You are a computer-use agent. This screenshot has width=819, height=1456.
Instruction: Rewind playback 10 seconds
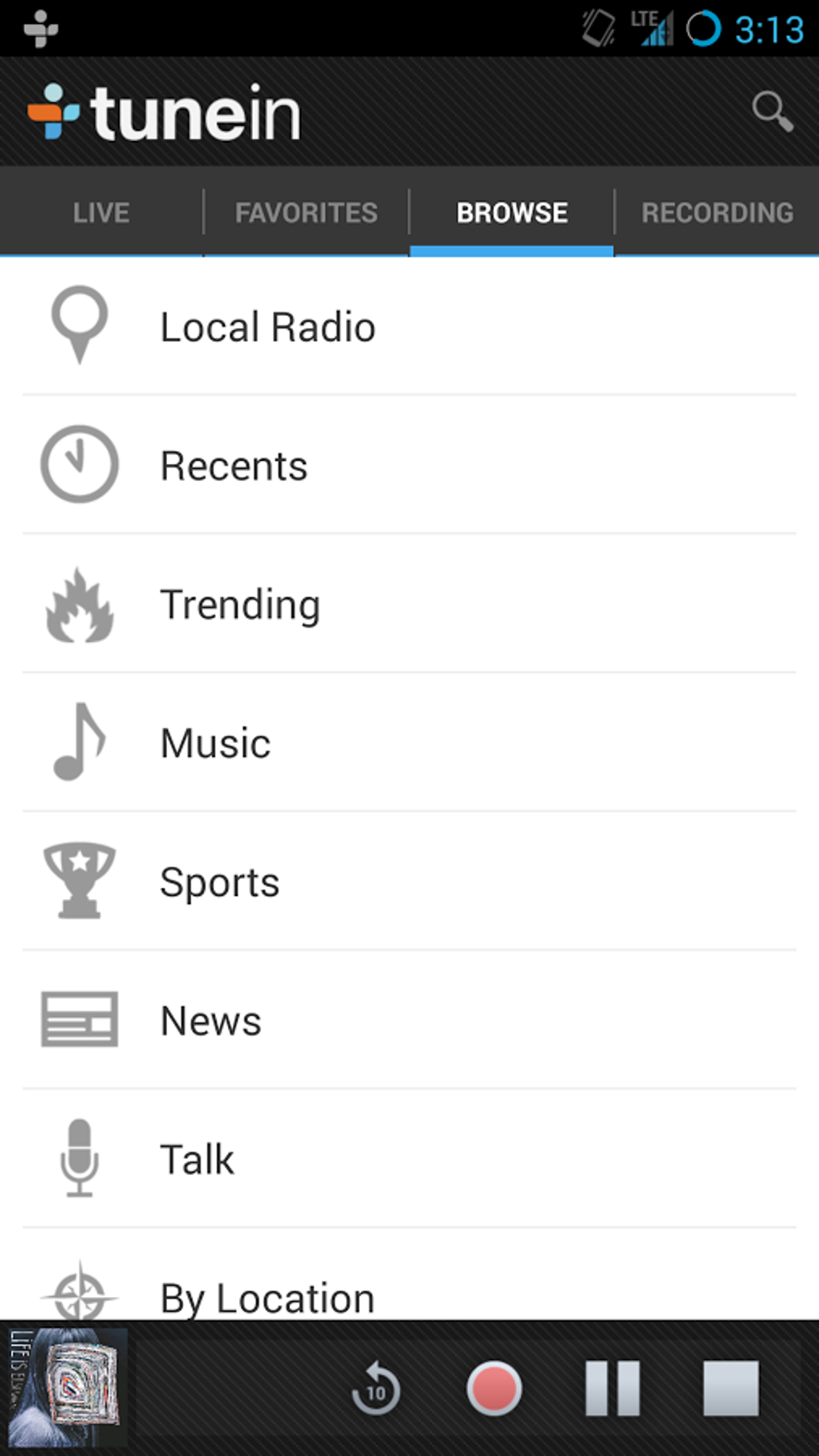375,1389
